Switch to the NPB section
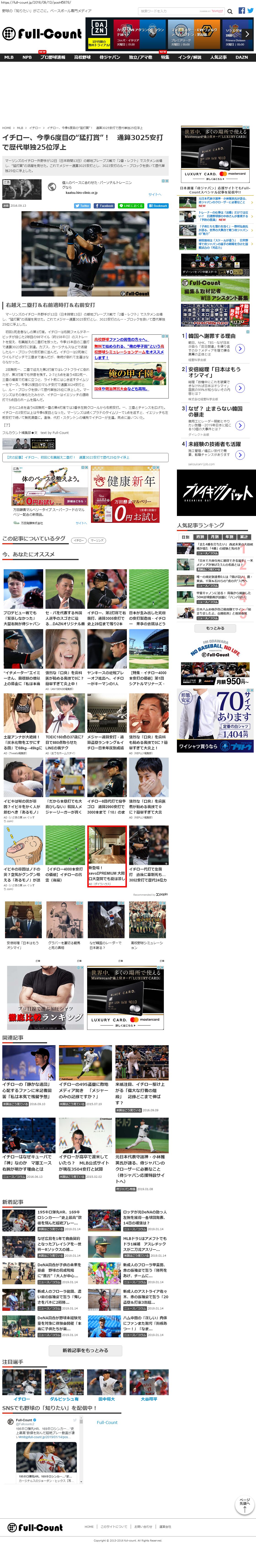Viewport: 256px width, 1568px height. pos(27,57)
